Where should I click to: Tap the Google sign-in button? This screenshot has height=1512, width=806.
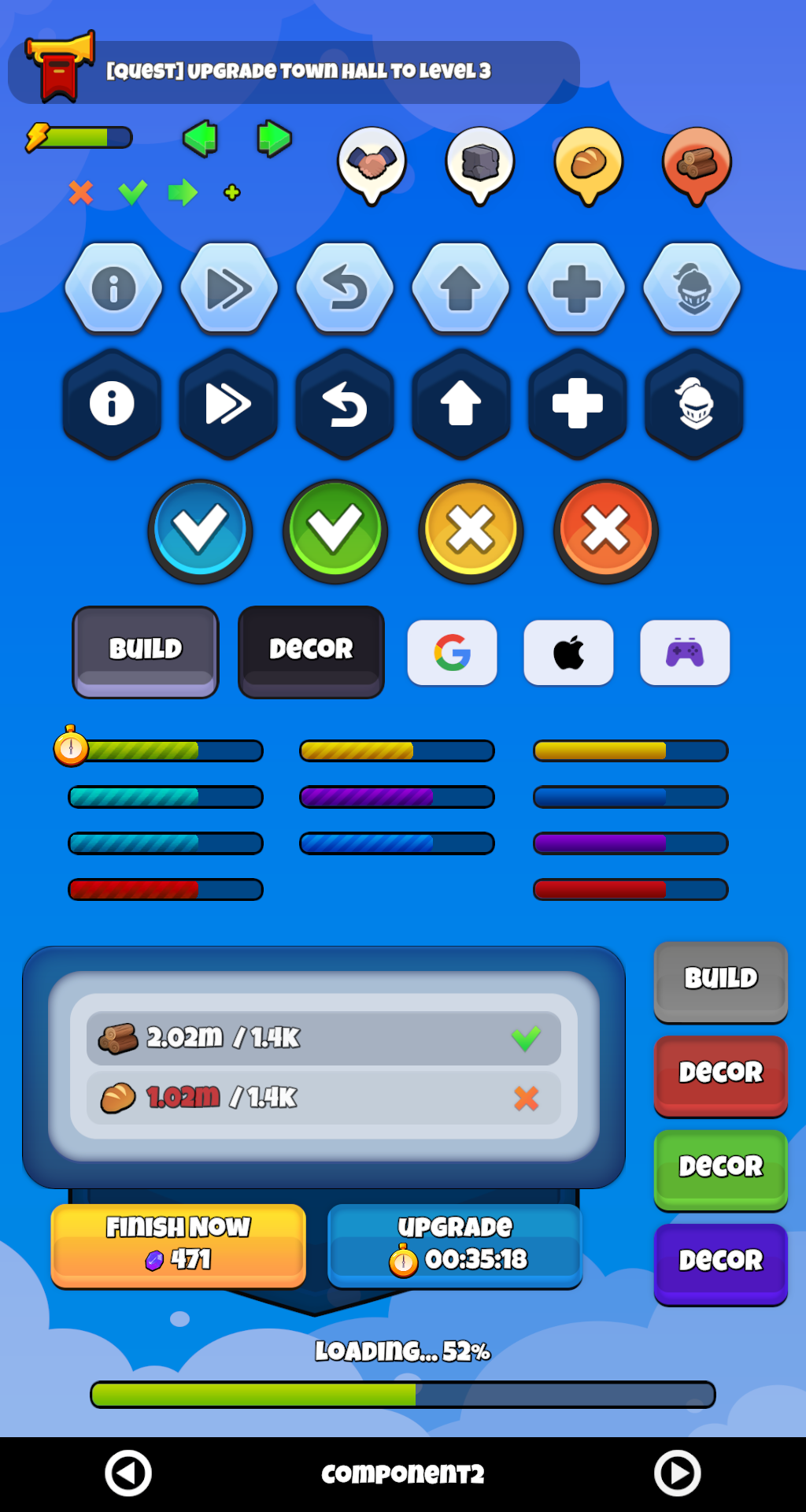point(452,653)
